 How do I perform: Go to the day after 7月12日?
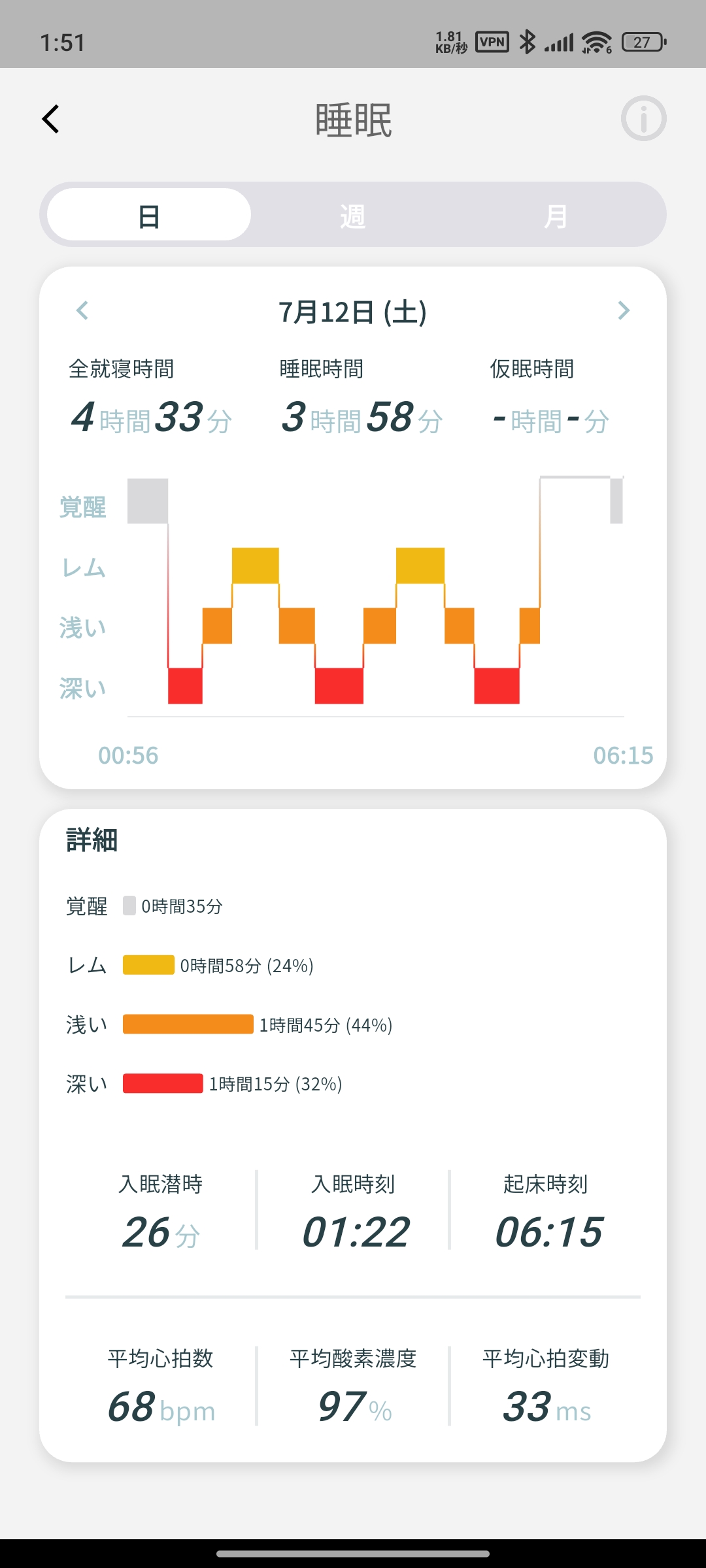(x=624, y=310)
